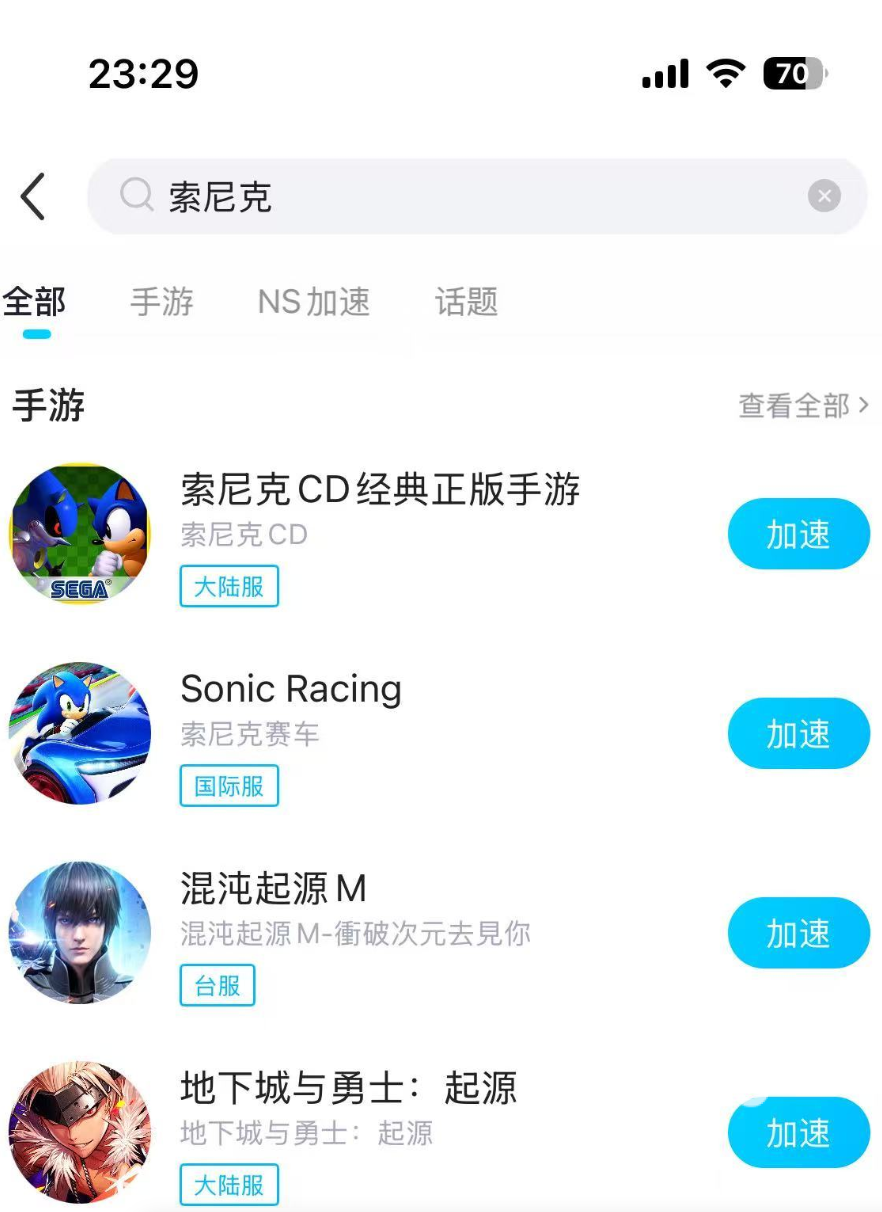This screenshot has height=1212, width=882.
Task: Start 加速 for Sonic Racing
Action: [x=798, y=734]
